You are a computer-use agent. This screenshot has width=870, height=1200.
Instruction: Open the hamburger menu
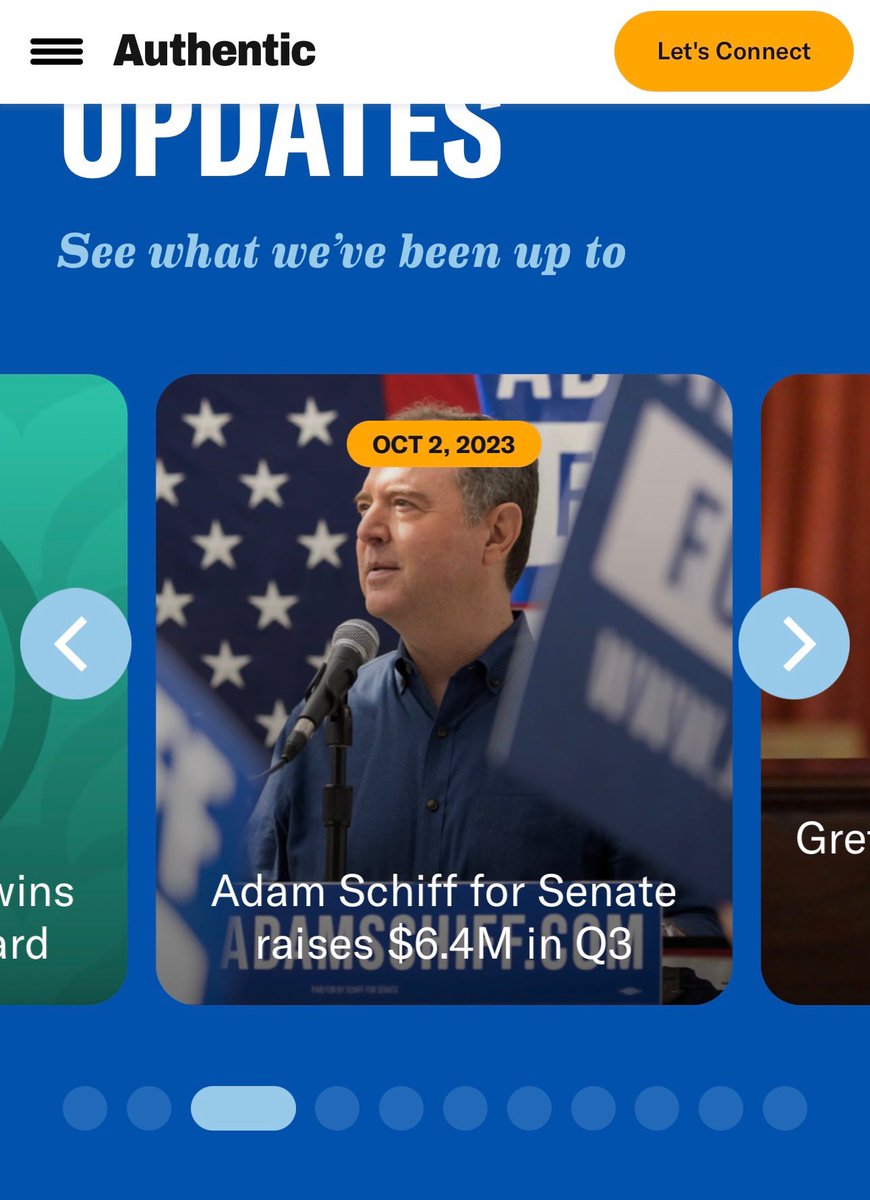[56, 51]
